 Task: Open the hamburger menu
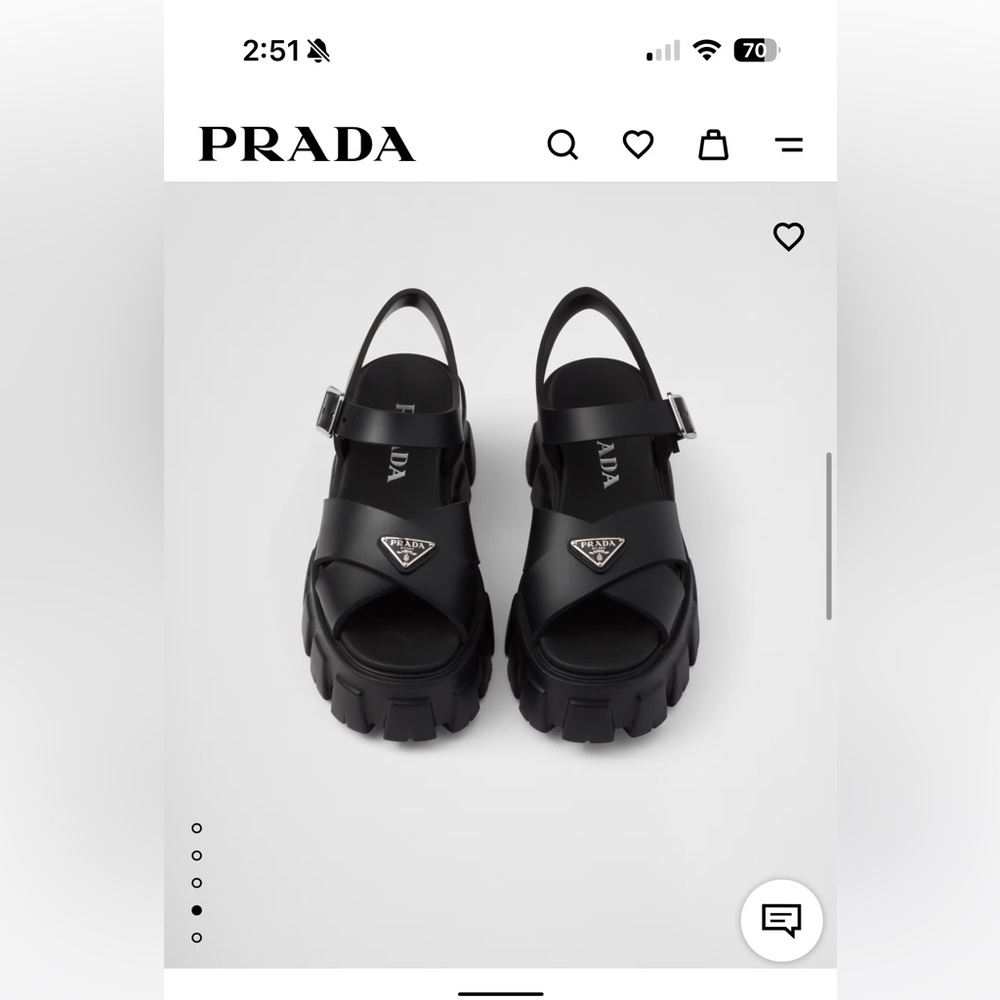[x=789, y=146]
